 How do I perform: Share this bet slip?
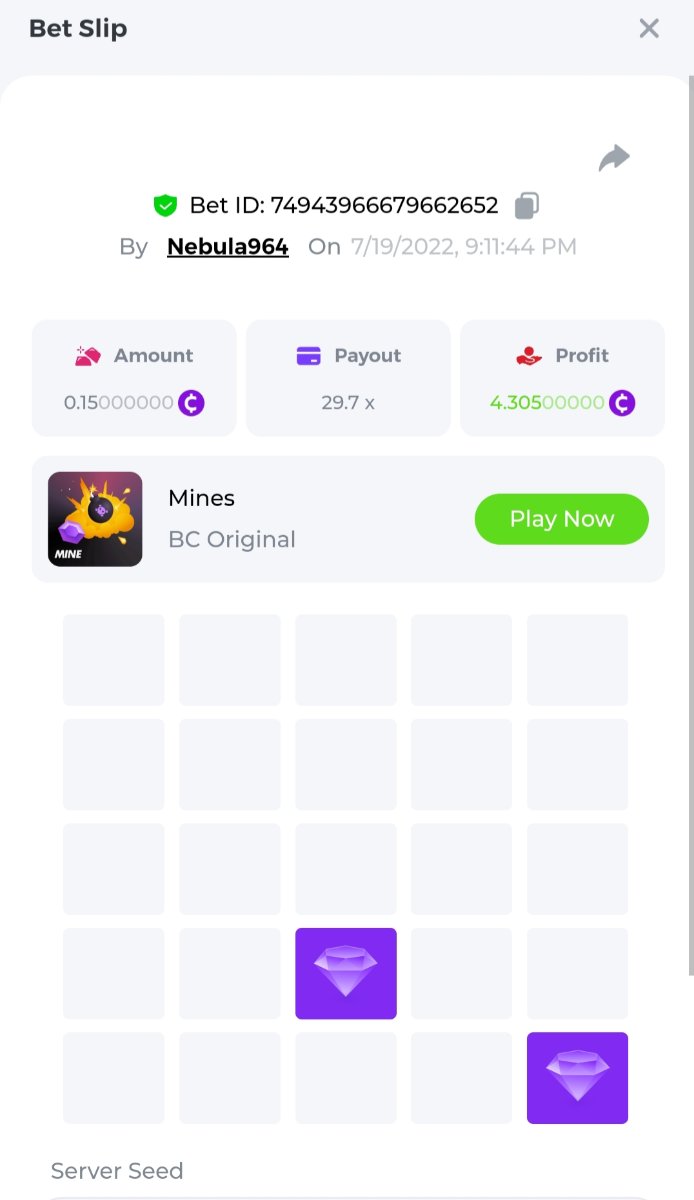pos(613,158)
